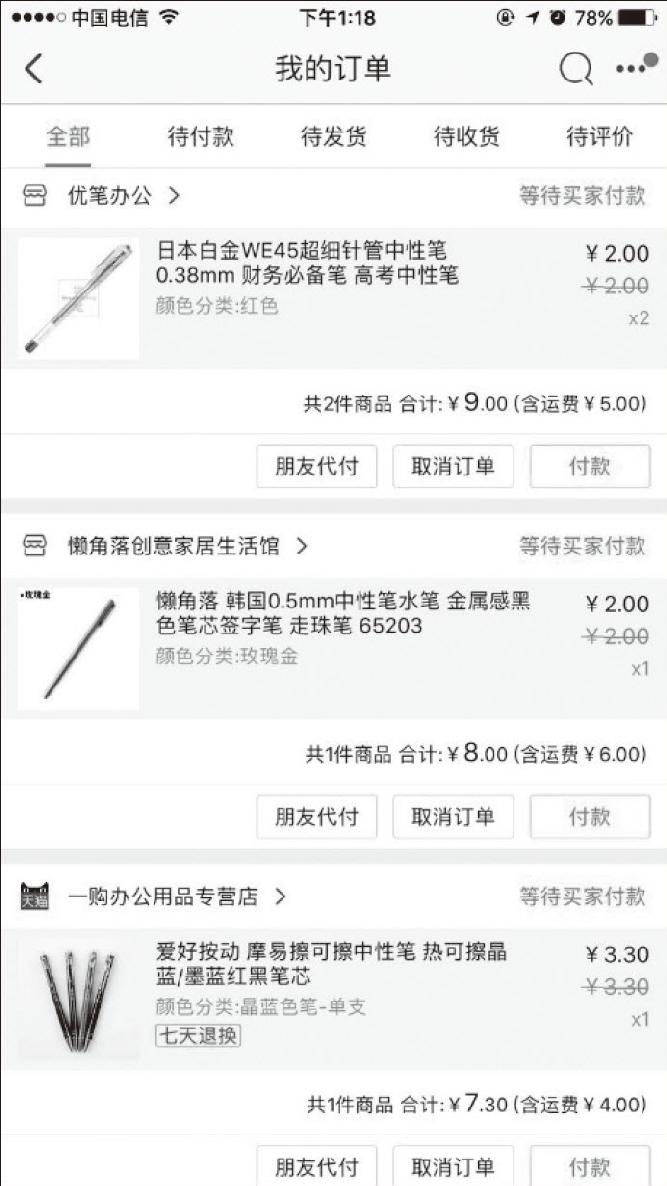The height and width of the screenshot is (1186, 667).
Task: Tap 朋友代付 for the 优笔办公 order
Action: pos(316,466)
